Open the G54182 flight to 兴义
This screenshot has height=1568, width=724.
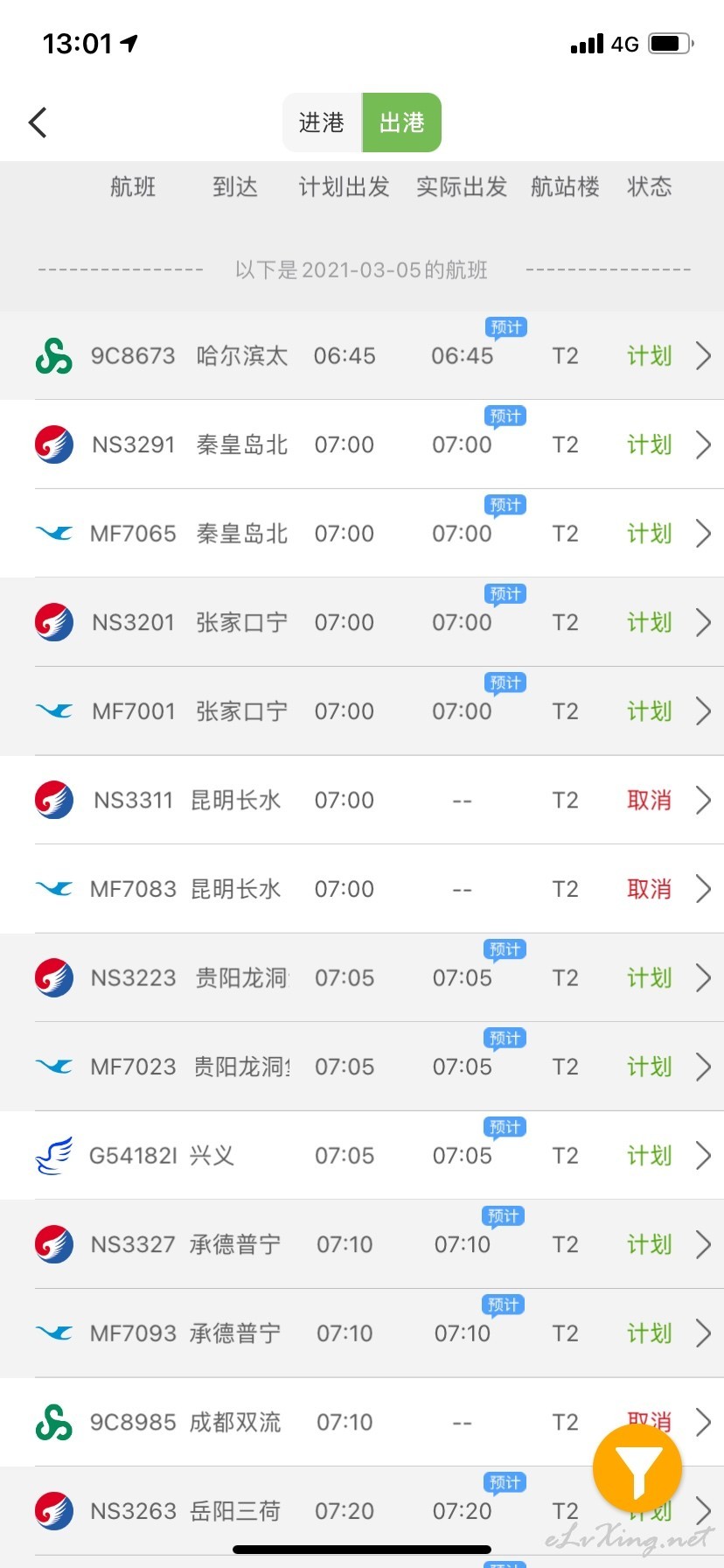(x=362, y=1155)
